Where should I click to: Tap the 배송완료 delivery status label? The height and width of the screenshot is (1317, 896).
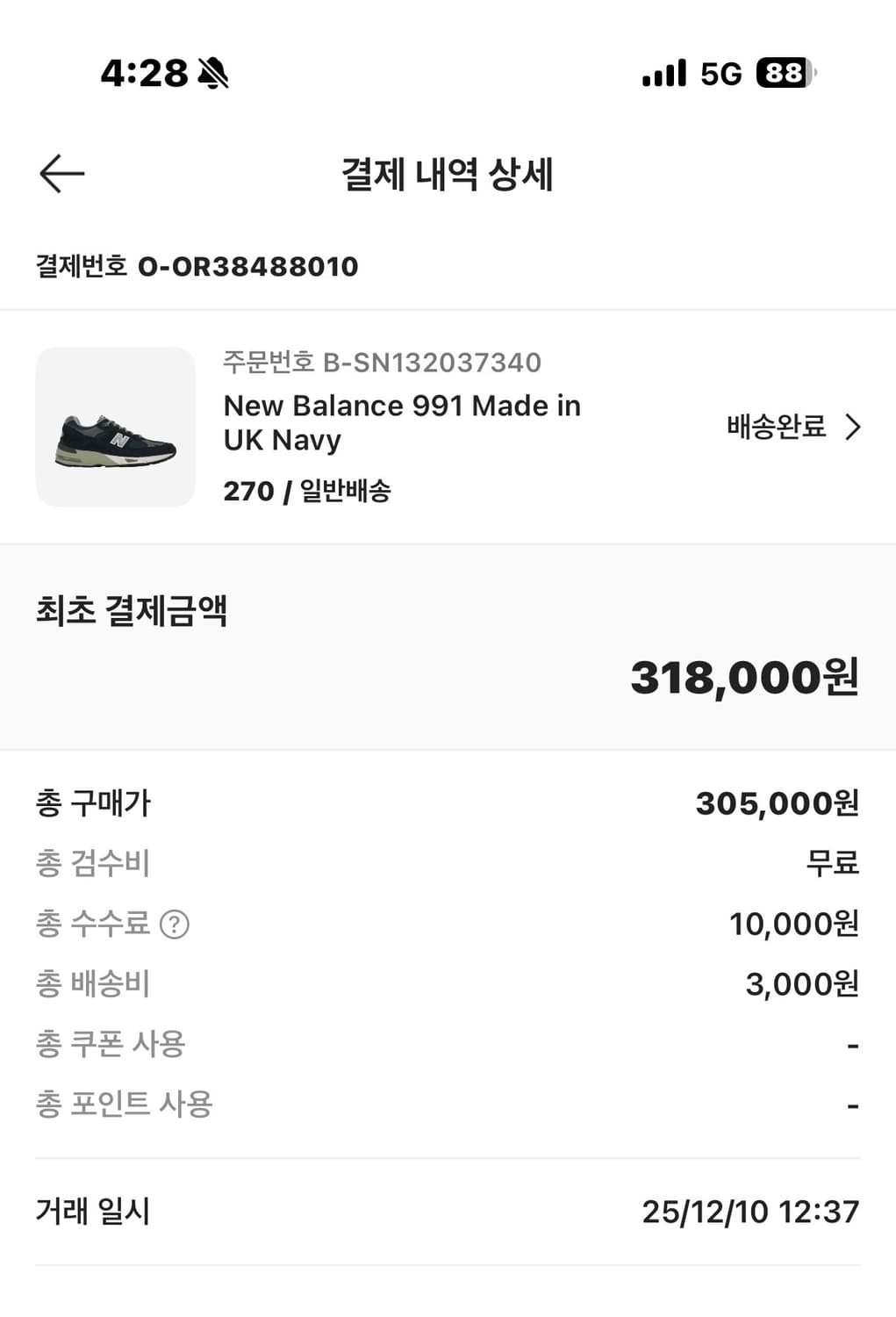coord(778,428)
